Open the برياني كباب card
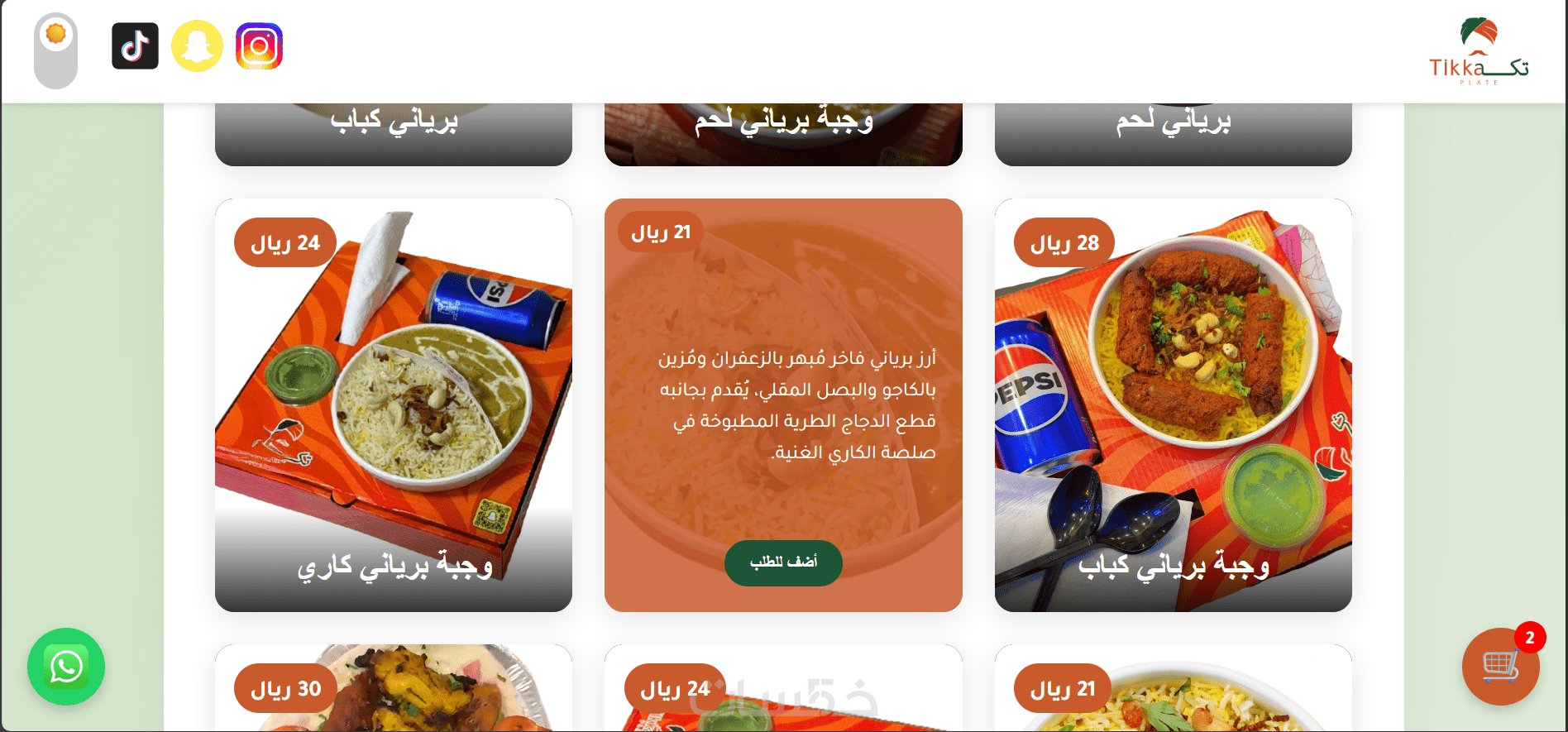The width and height of the screenshot is (1568, 732). pyautogui.click(x=393, y=132)
